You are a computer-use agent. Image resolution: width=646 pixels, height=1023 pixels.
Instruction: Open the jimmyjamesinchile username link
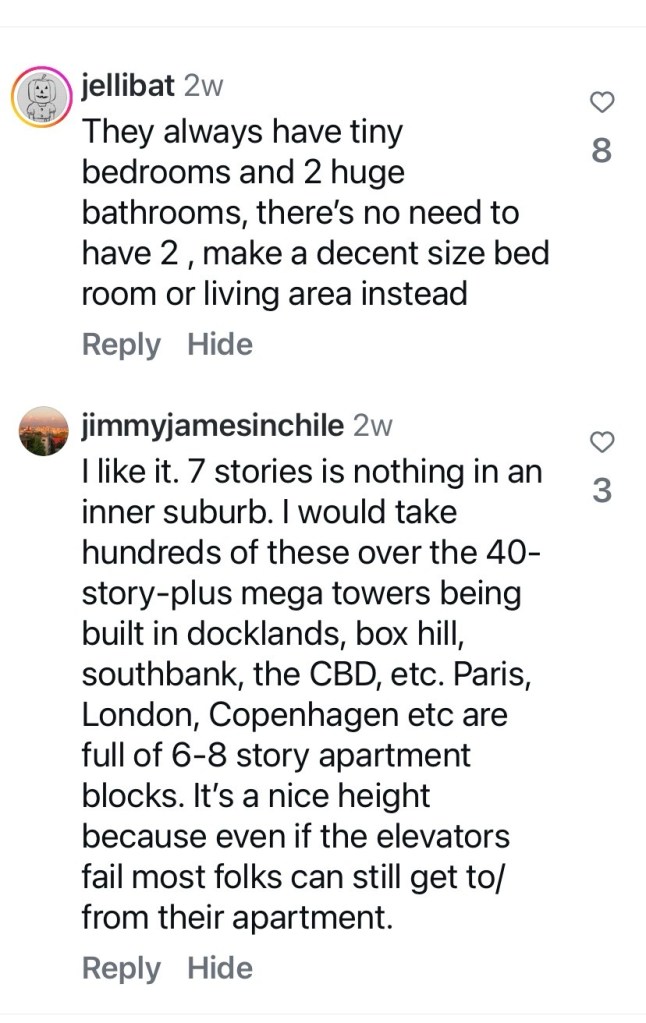[214, 426]
